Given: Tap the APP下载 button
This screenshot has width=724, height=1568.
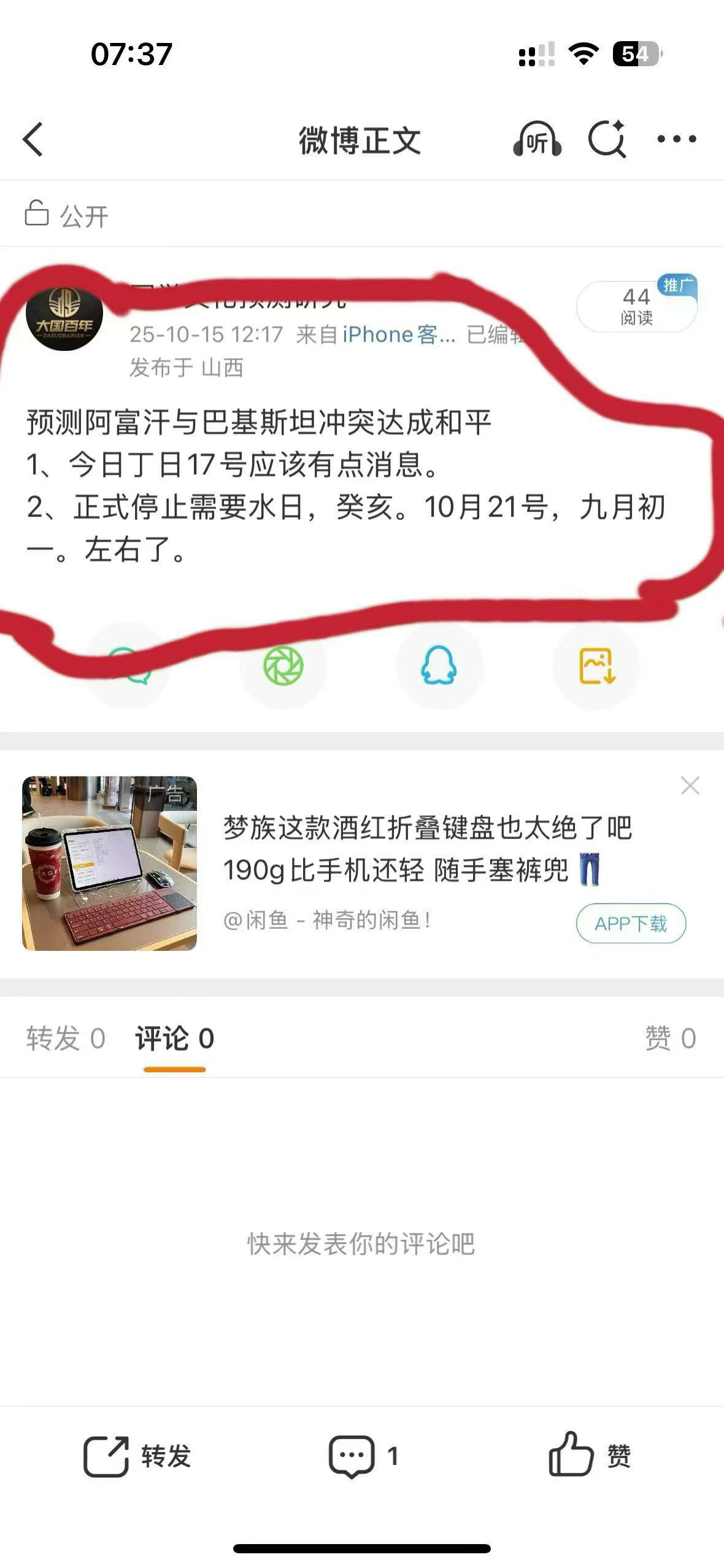Looking at the screenshot, I should (x=630, y=923).
